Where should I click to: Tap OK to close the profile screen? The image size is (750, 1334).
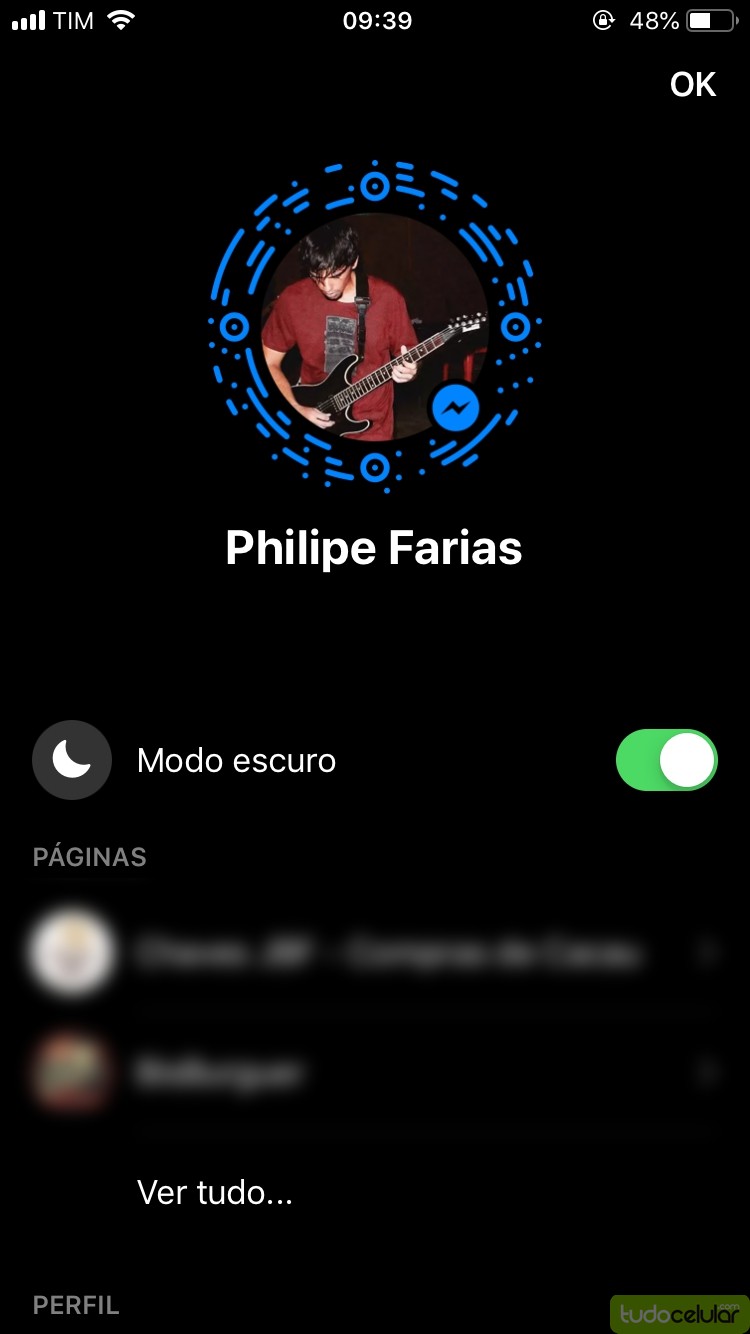(x=692, y=86)
